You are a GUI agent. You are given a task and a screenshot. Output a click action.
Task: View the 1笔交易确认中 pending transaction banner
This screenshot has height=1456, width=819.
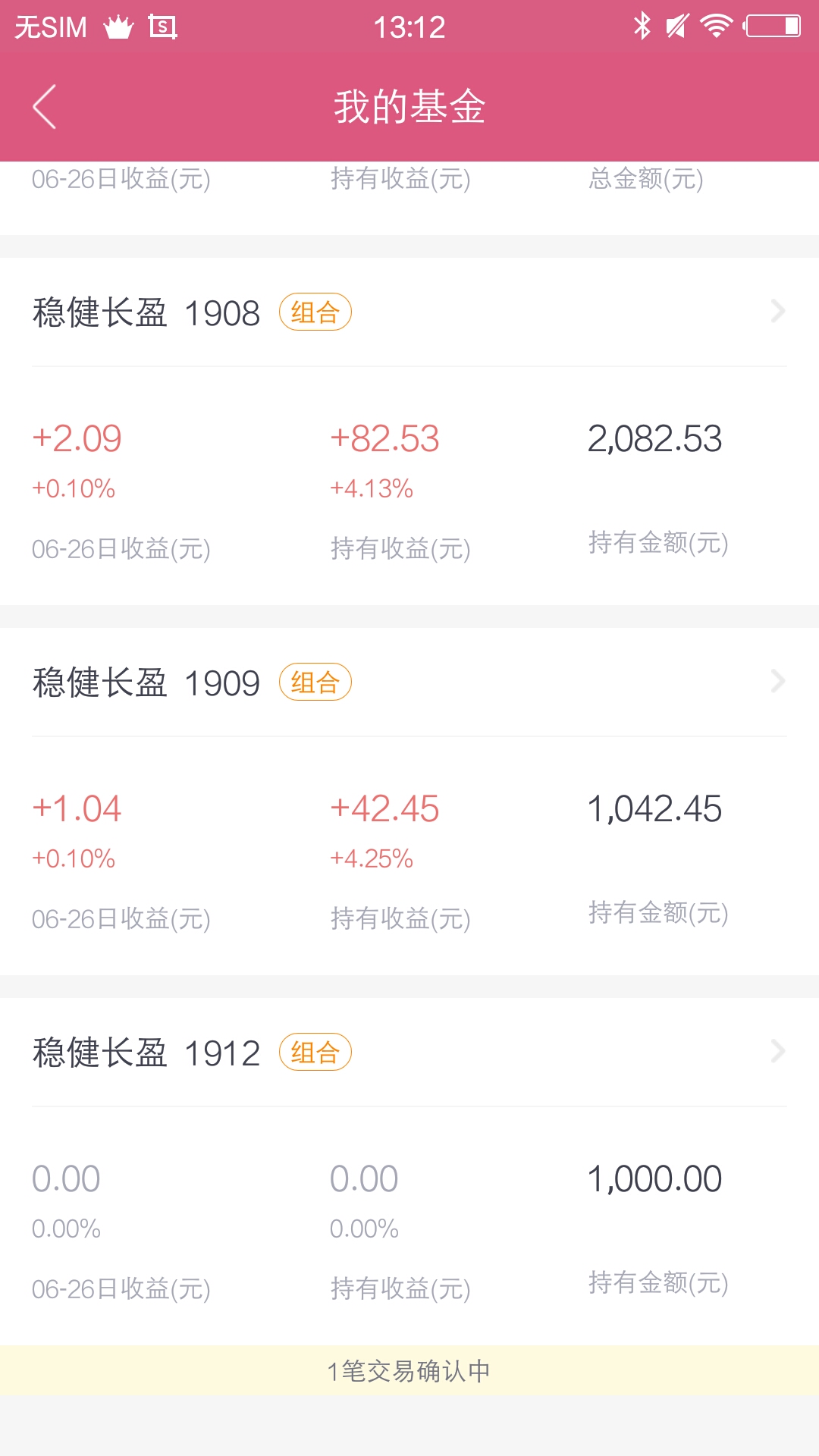click(x=409, y=1370)
